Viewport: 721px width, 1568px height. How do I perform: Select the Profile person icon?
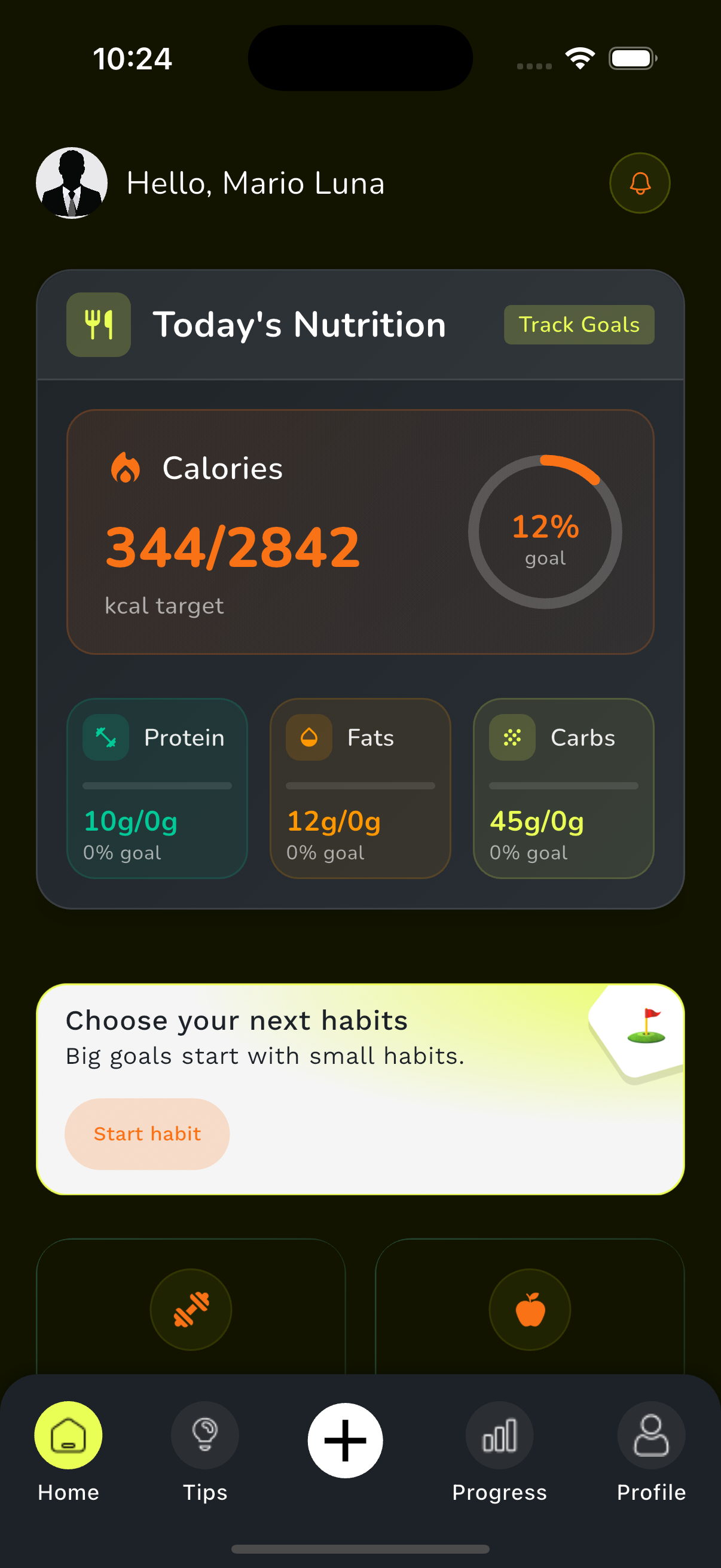(651, 1435)
